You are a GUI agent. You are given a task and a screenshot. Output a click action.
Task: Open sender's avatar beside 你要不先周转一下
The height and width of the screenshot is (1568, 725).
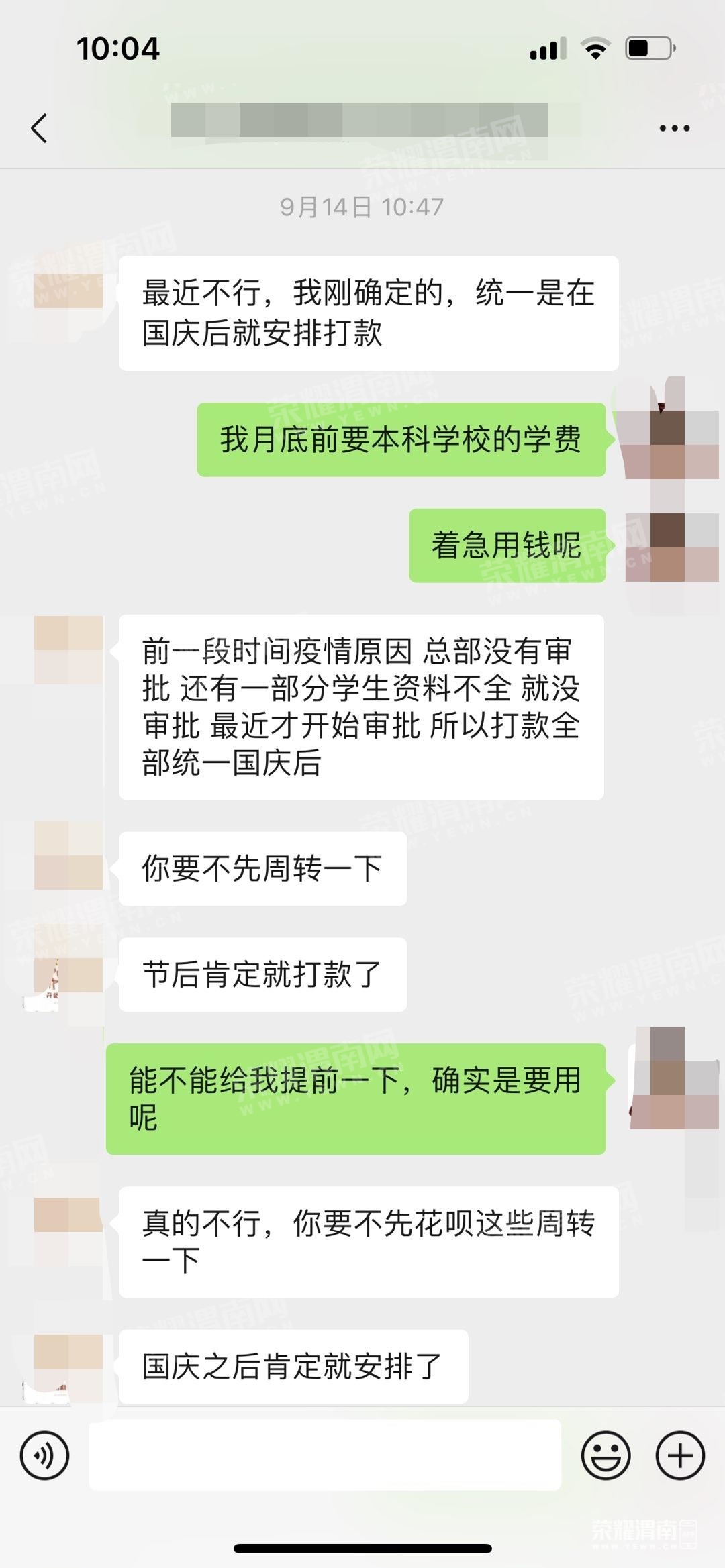[x=68, y=855]
